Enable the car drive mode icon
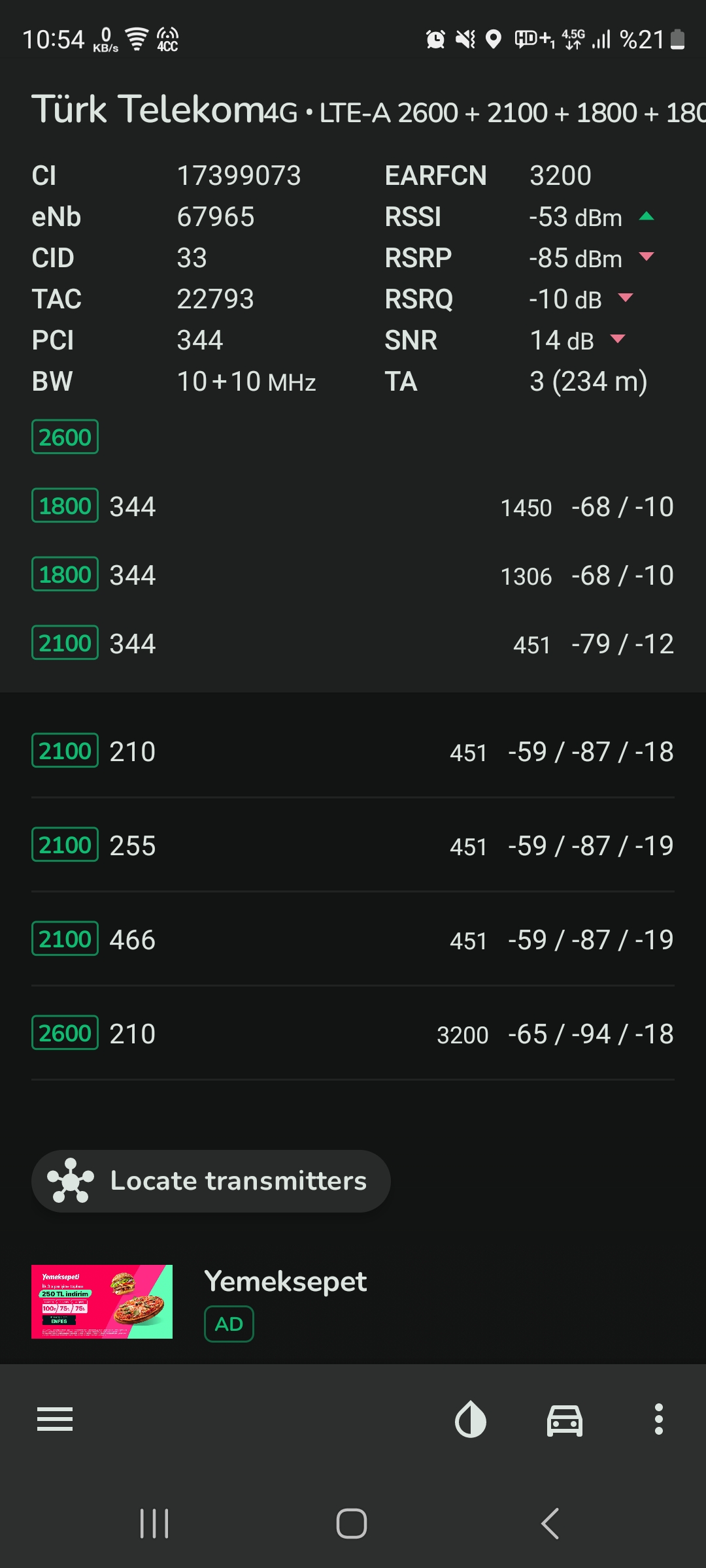This screenshot has height=1568, width=706. (565, 1420)
